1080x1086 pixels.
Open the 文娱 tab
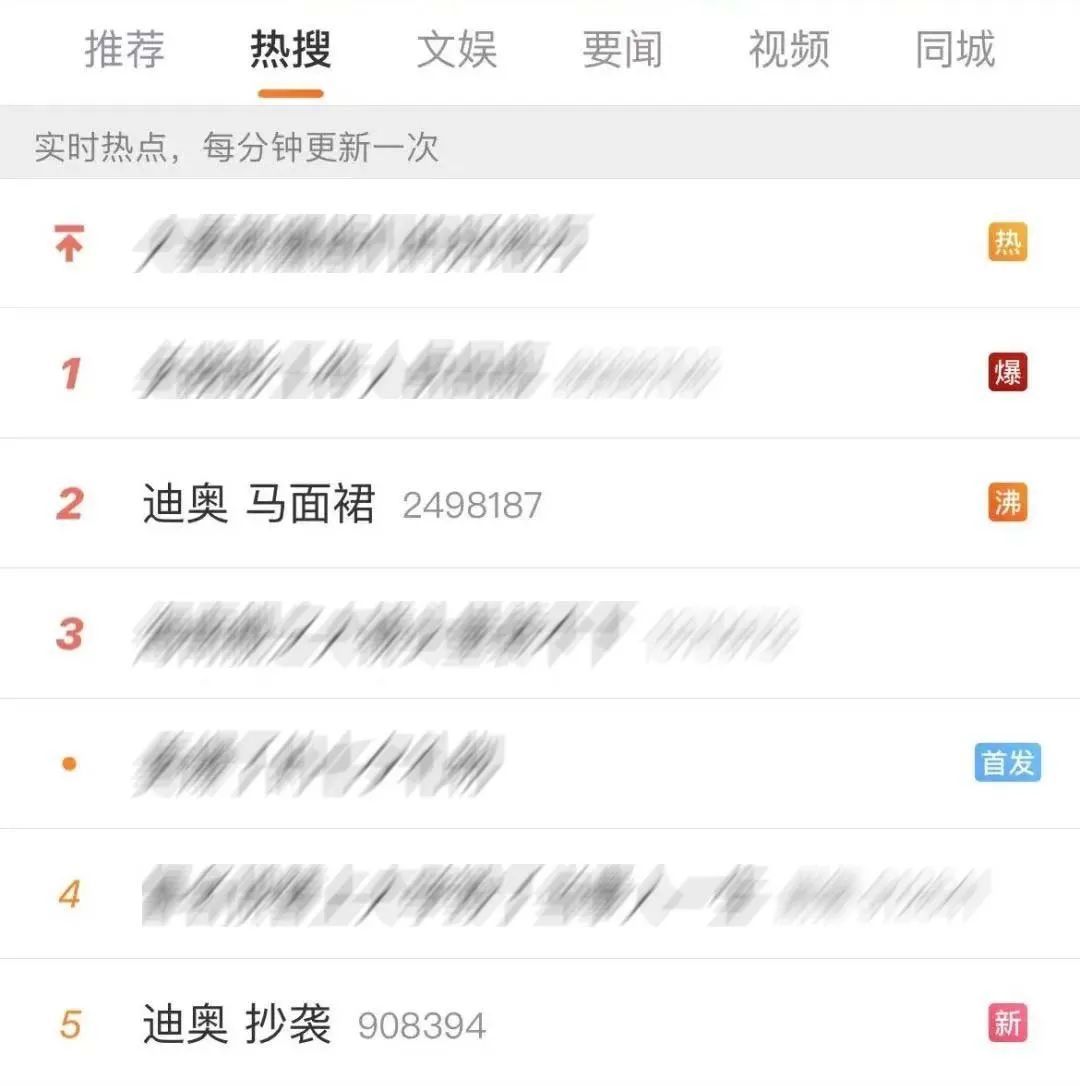(456, 50)
